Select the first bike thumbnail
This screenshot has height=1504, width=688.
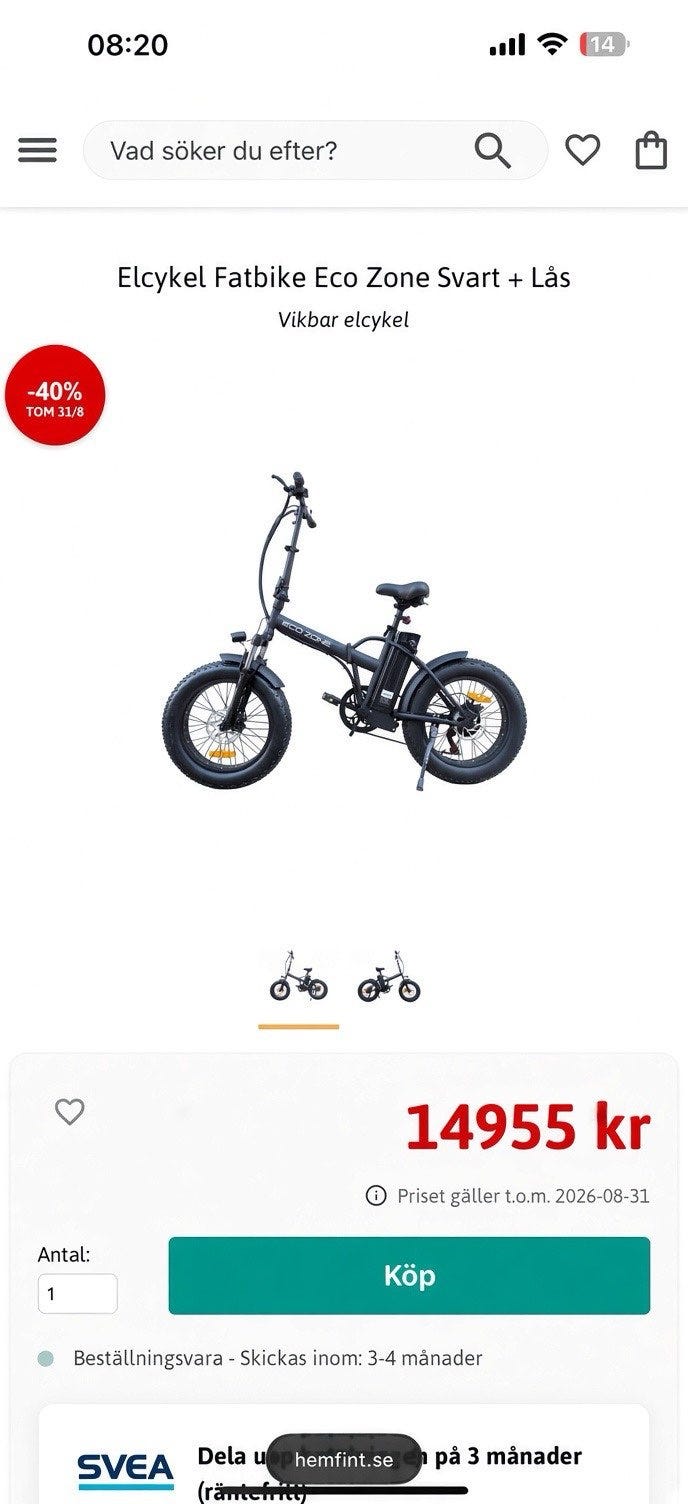(298, 976)
